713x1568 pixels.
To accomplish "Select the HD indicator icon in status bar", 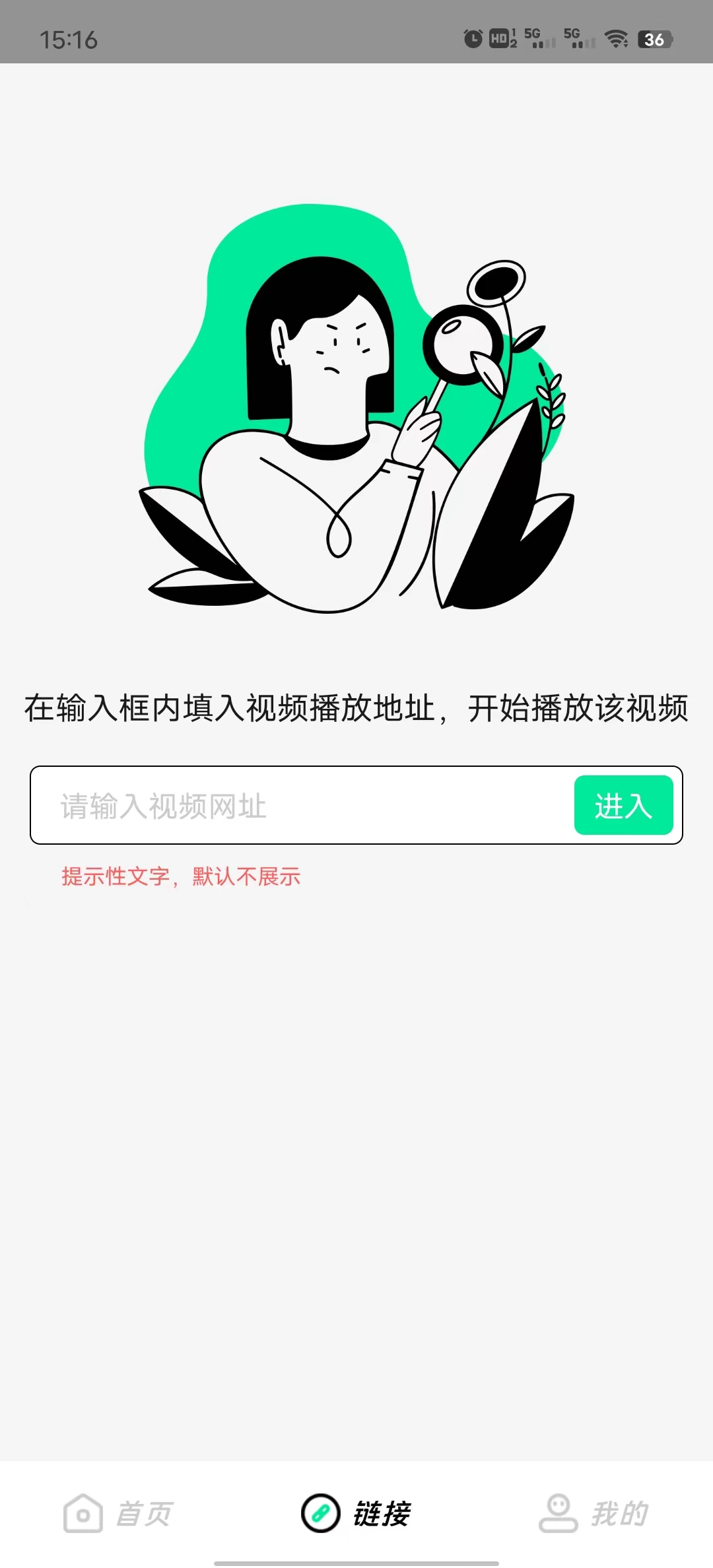I will click(x=502, y=40).
